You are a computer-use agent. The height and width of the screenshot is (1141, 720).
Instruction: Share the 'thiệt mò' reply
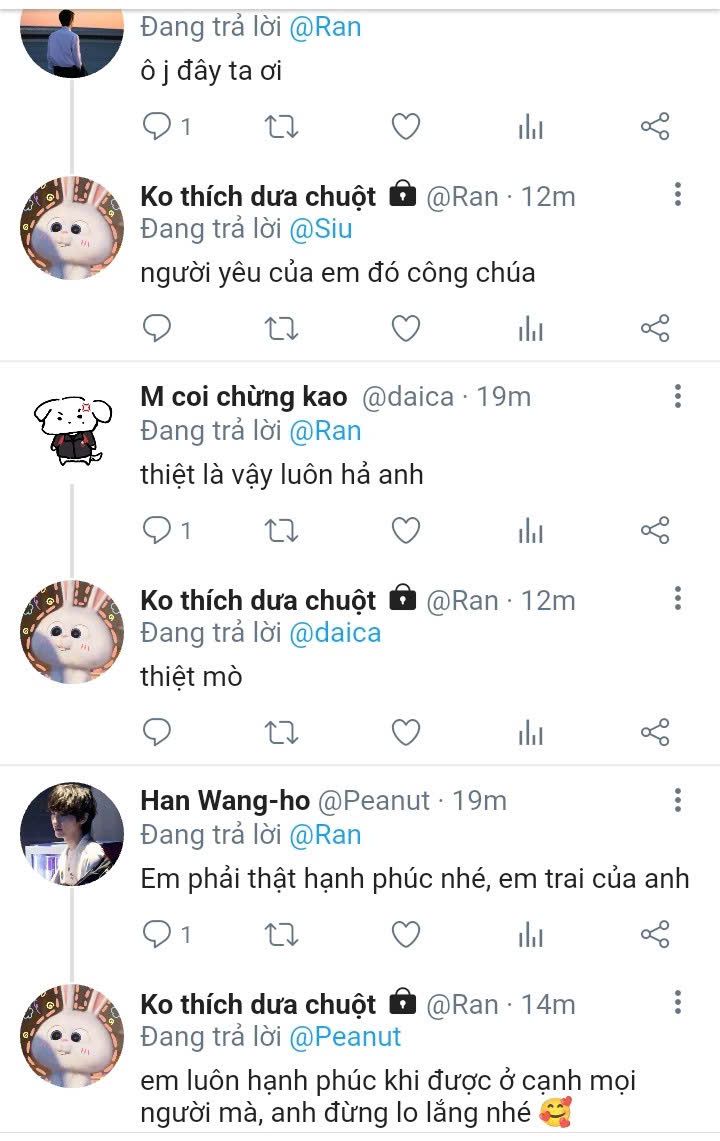(x=654, y=733)
